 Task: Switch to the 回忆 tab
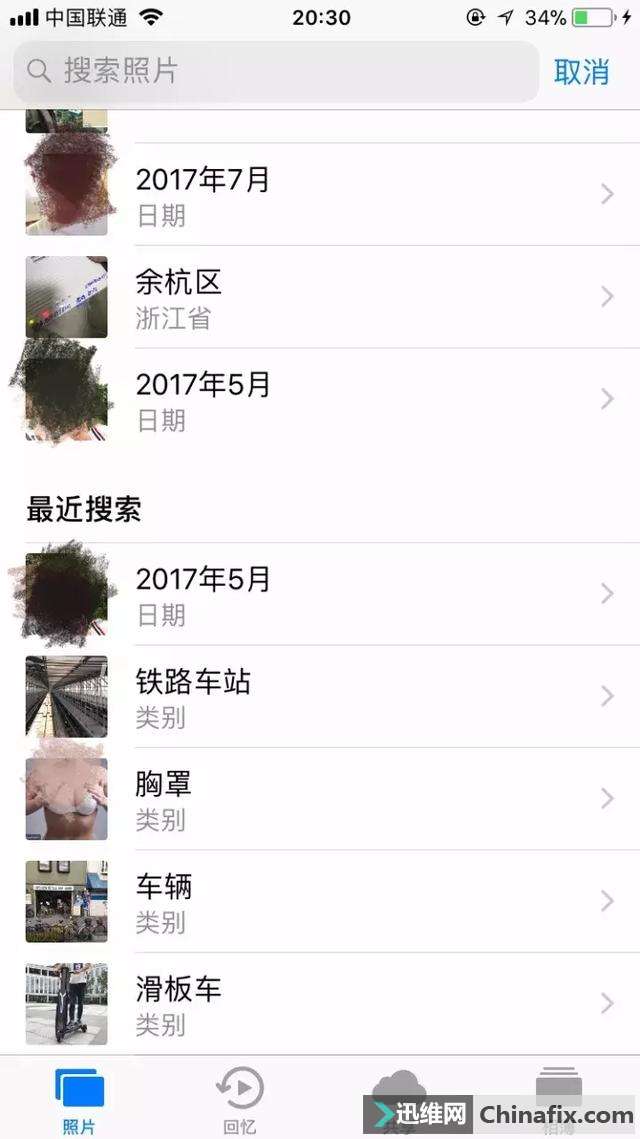tap(240, 1099)
